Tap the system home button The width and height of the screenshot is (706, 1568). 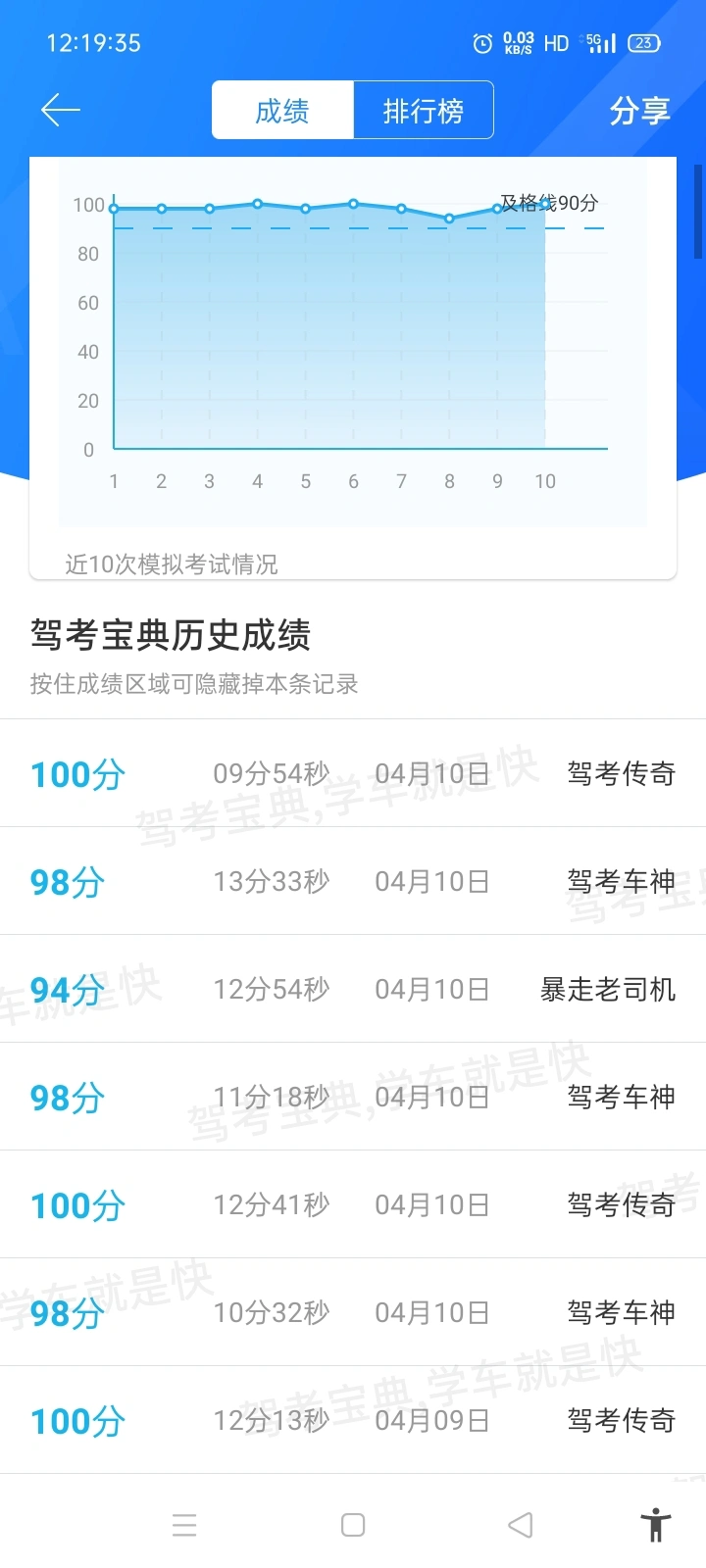pyautogui.click(x=353, y=1525)
